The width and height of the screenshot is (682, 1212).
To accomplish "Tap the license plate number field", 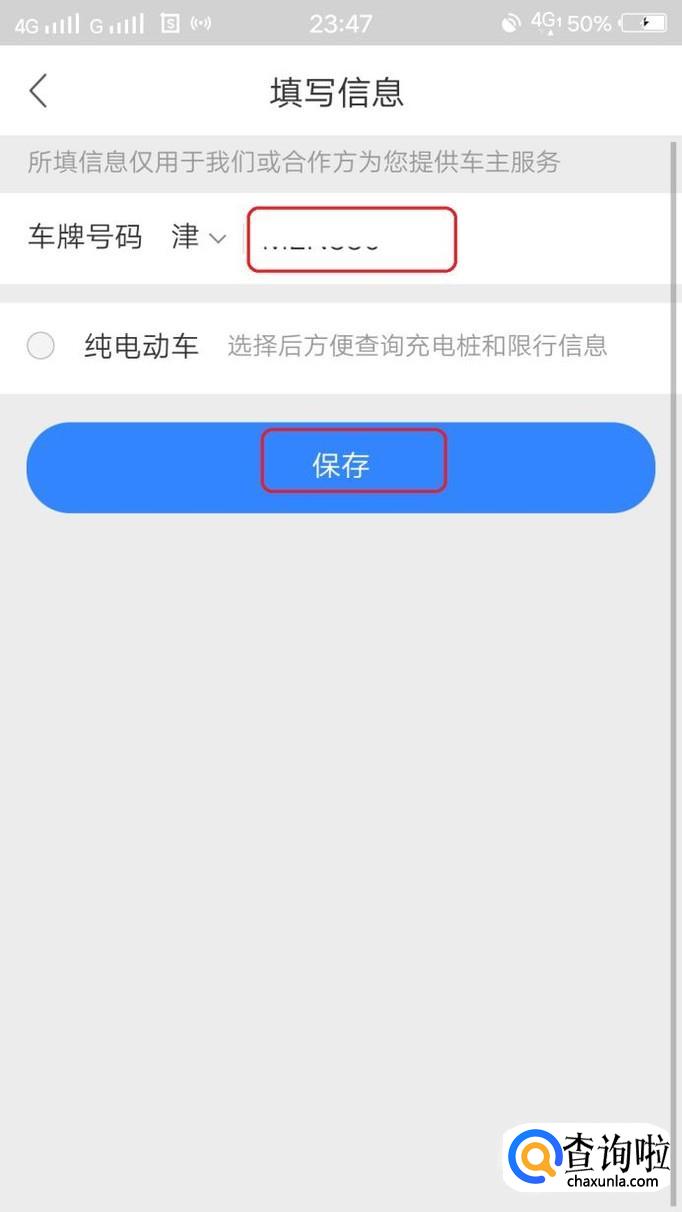I will [351, 240].
